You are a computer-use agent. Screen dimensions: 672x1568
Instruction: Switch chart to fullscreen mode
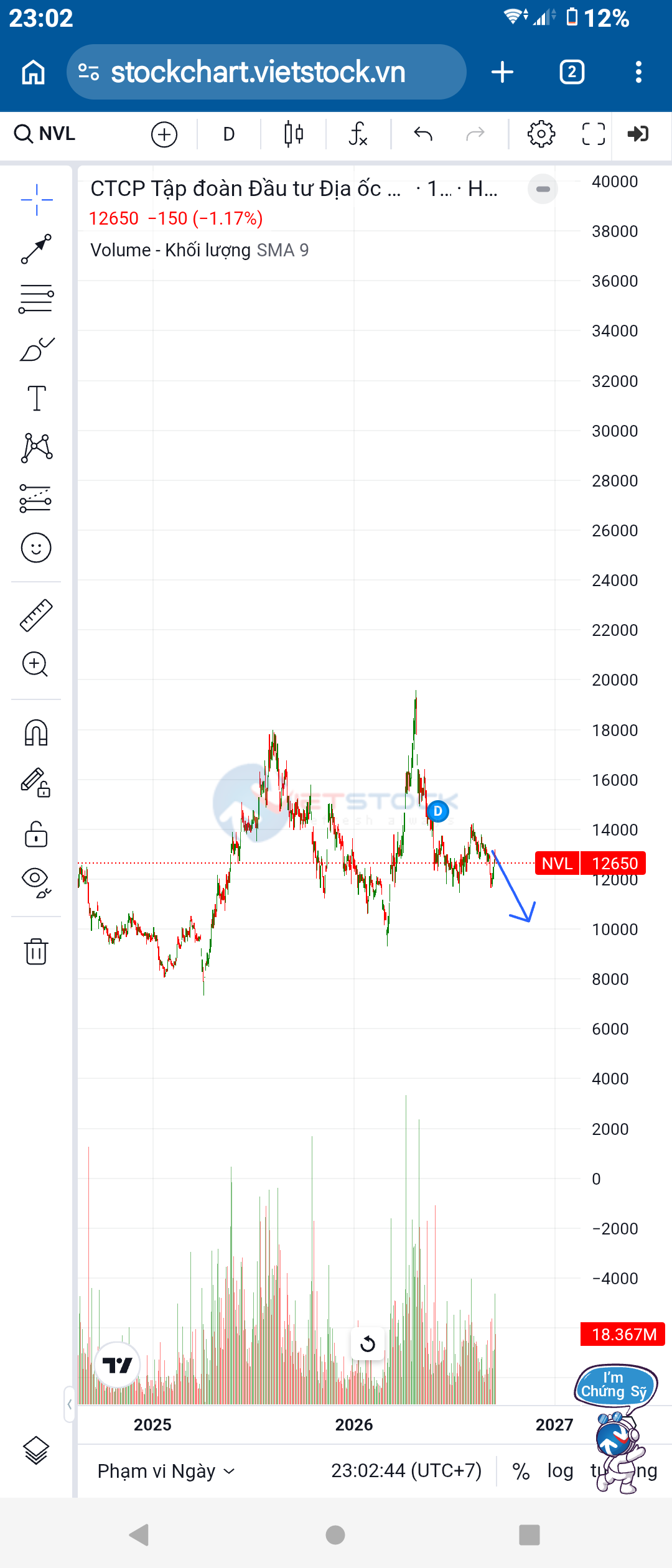pyautogui.click(x=594, y=134)
